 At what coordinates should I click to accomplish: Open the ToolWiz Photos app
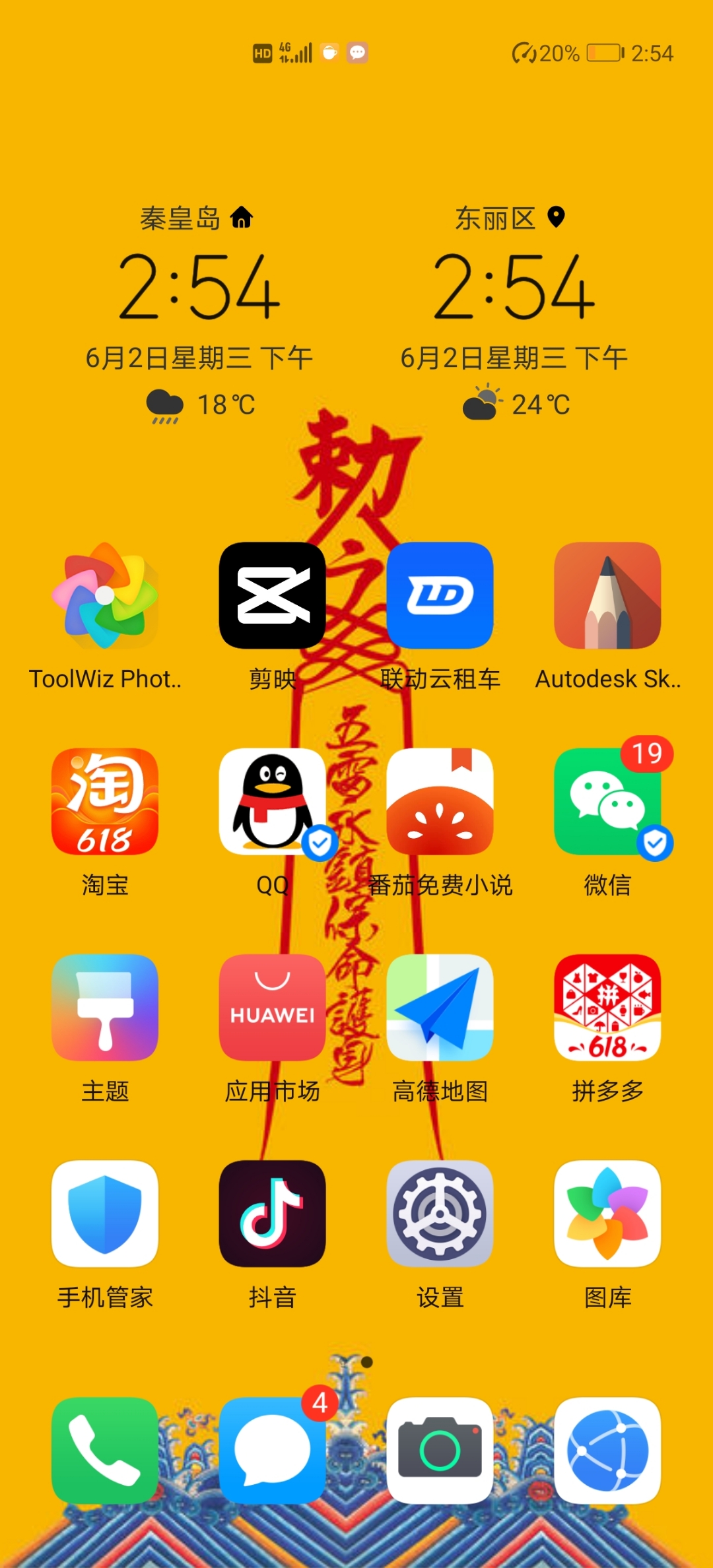click(105, 595)
